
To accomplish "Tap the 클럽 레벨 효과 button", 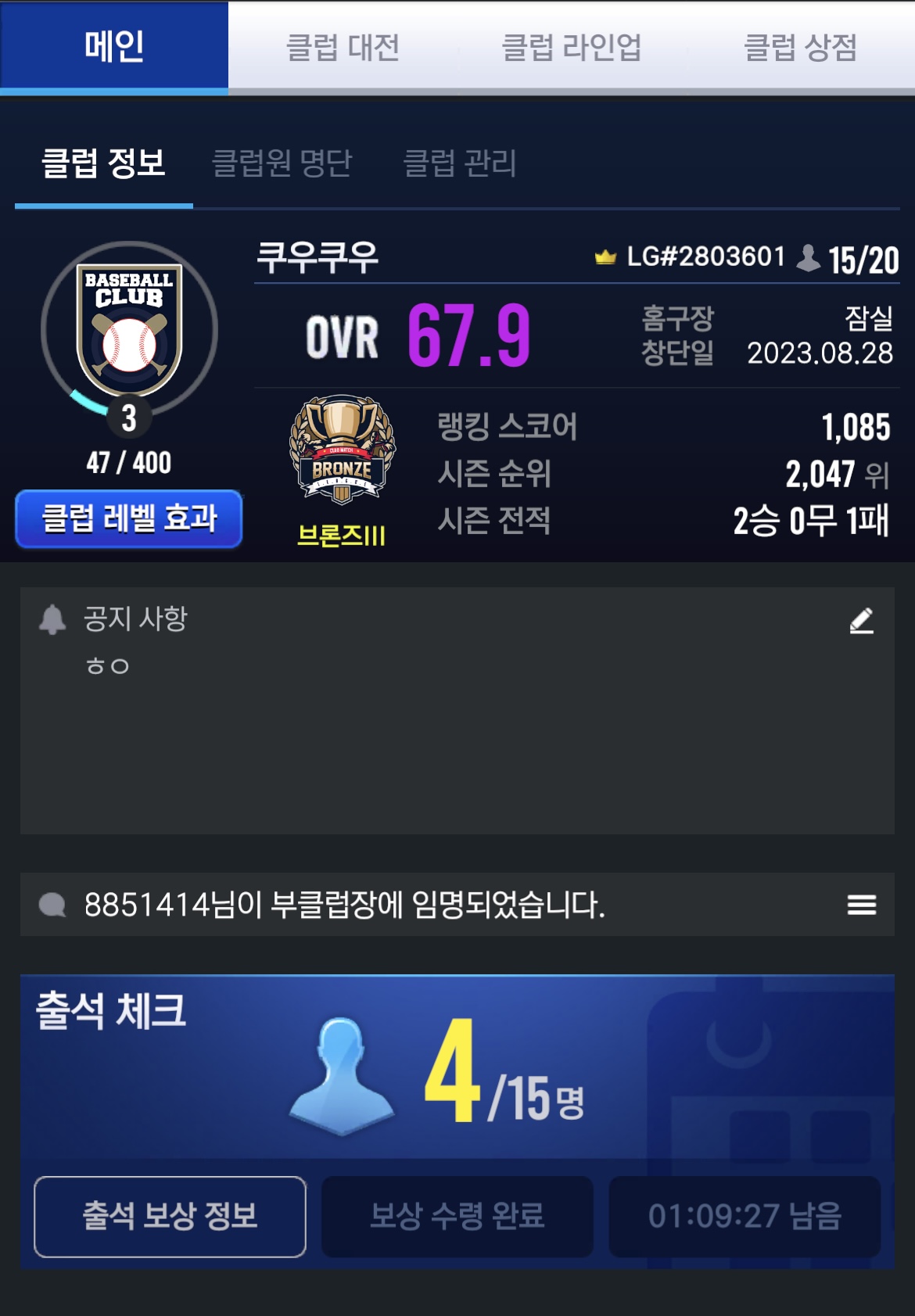I will (129, 518).
